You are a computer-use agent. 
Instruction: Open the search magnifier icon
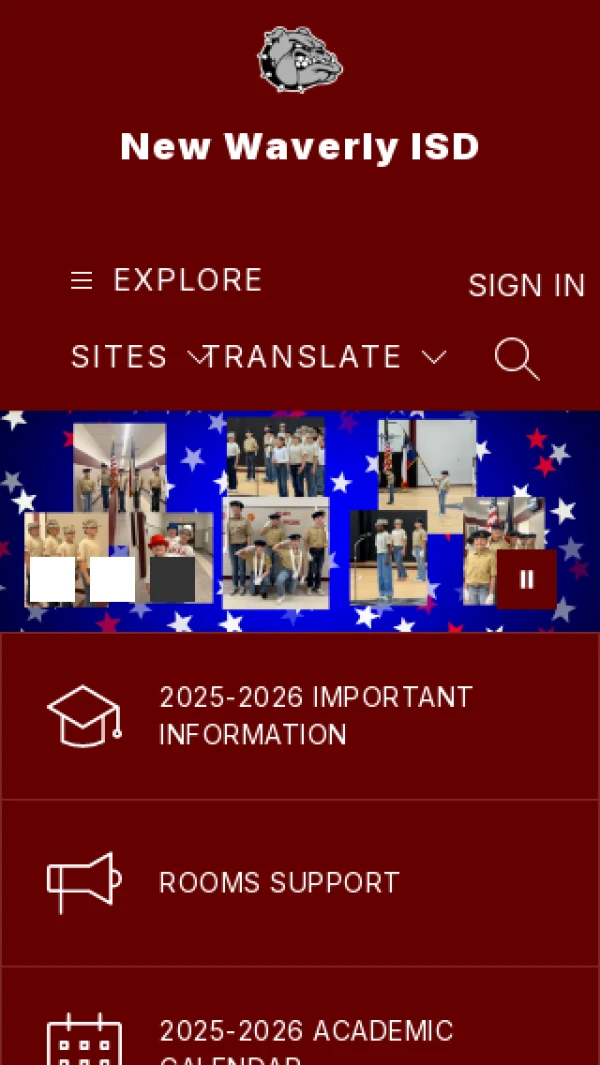point(516,358)
